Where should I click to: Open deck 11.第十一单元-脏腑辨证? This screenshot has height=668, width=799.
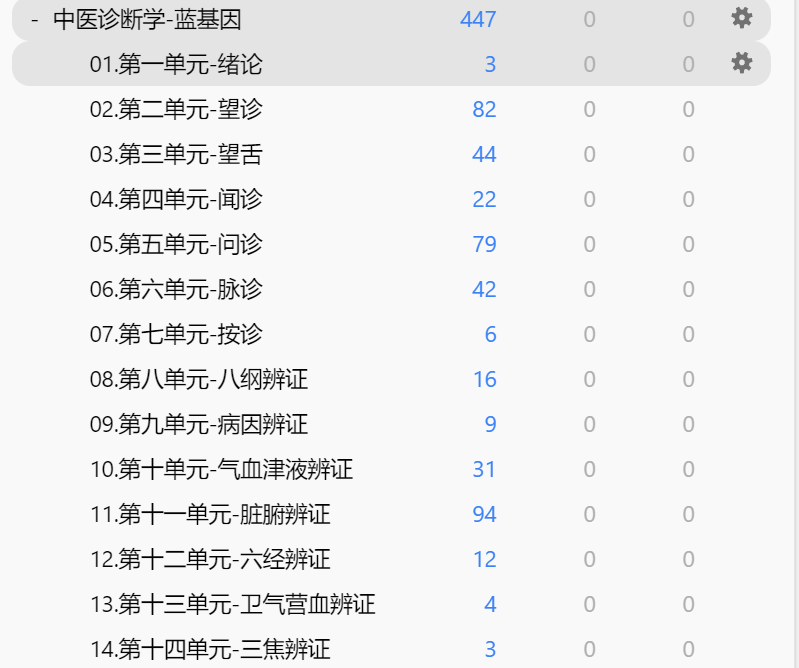click(x=210, y=514)
